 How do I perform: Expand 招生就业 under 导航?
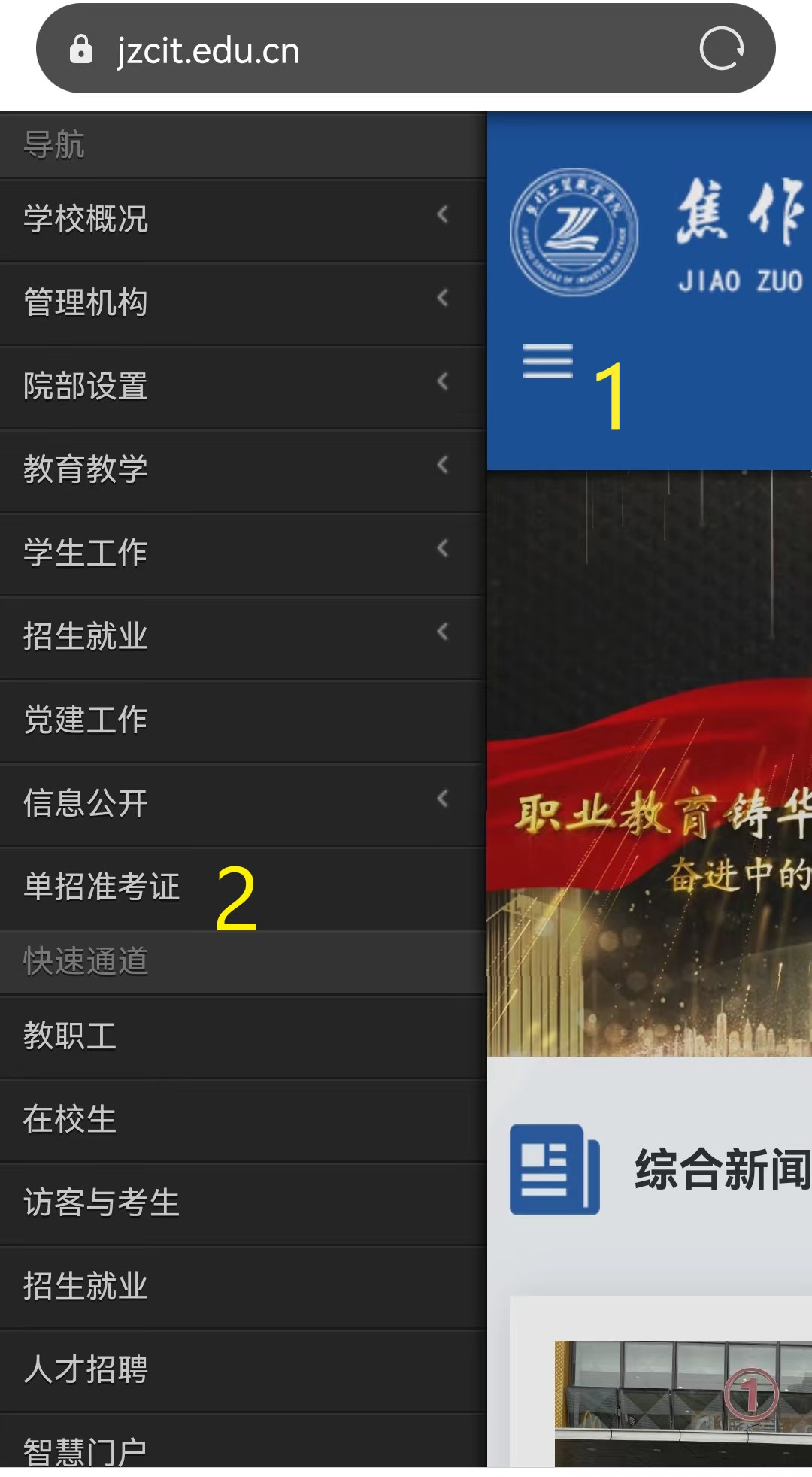click(241, 637)
